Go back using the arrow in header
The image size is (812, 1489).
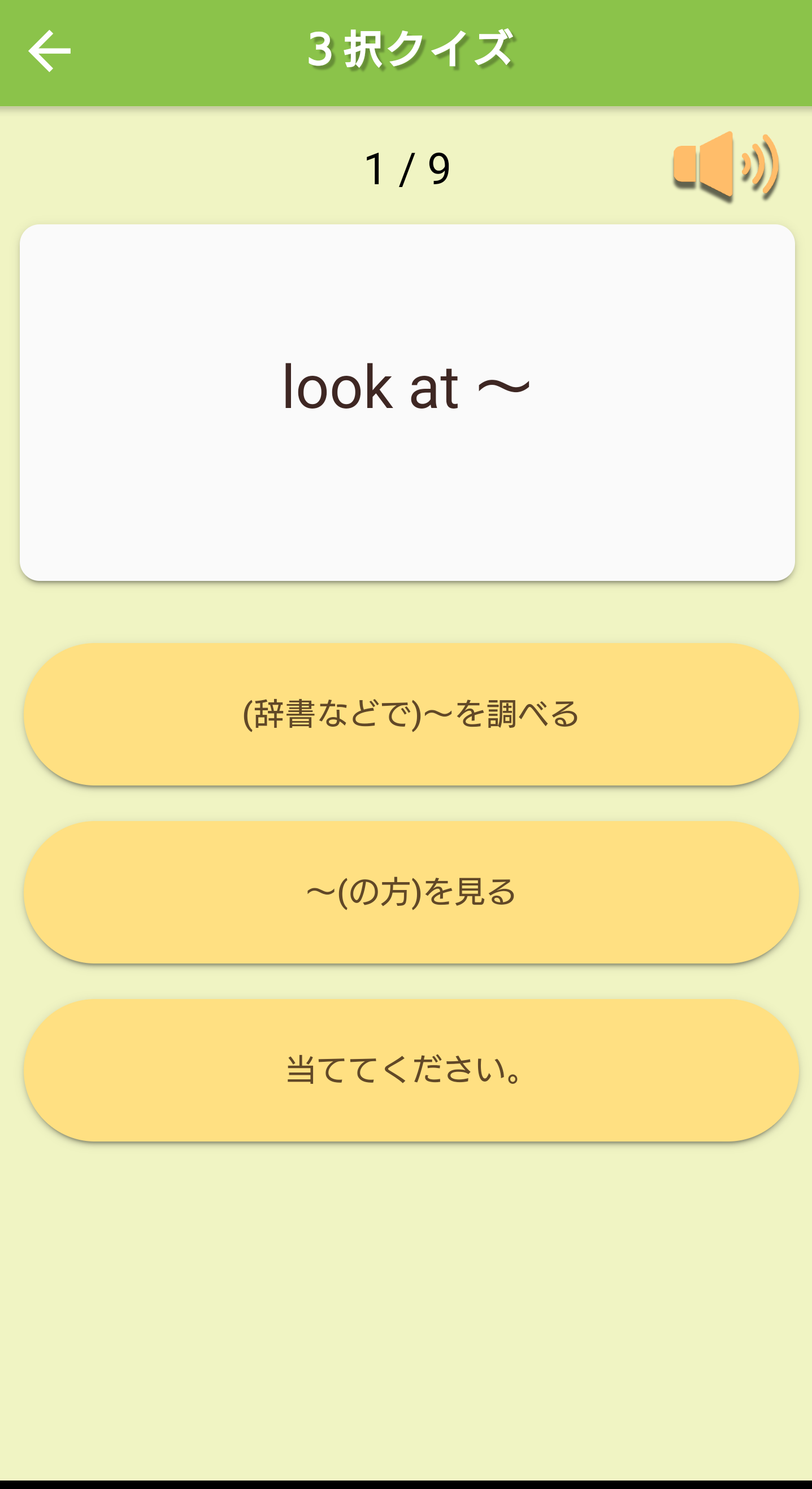(x=50, y=51)
